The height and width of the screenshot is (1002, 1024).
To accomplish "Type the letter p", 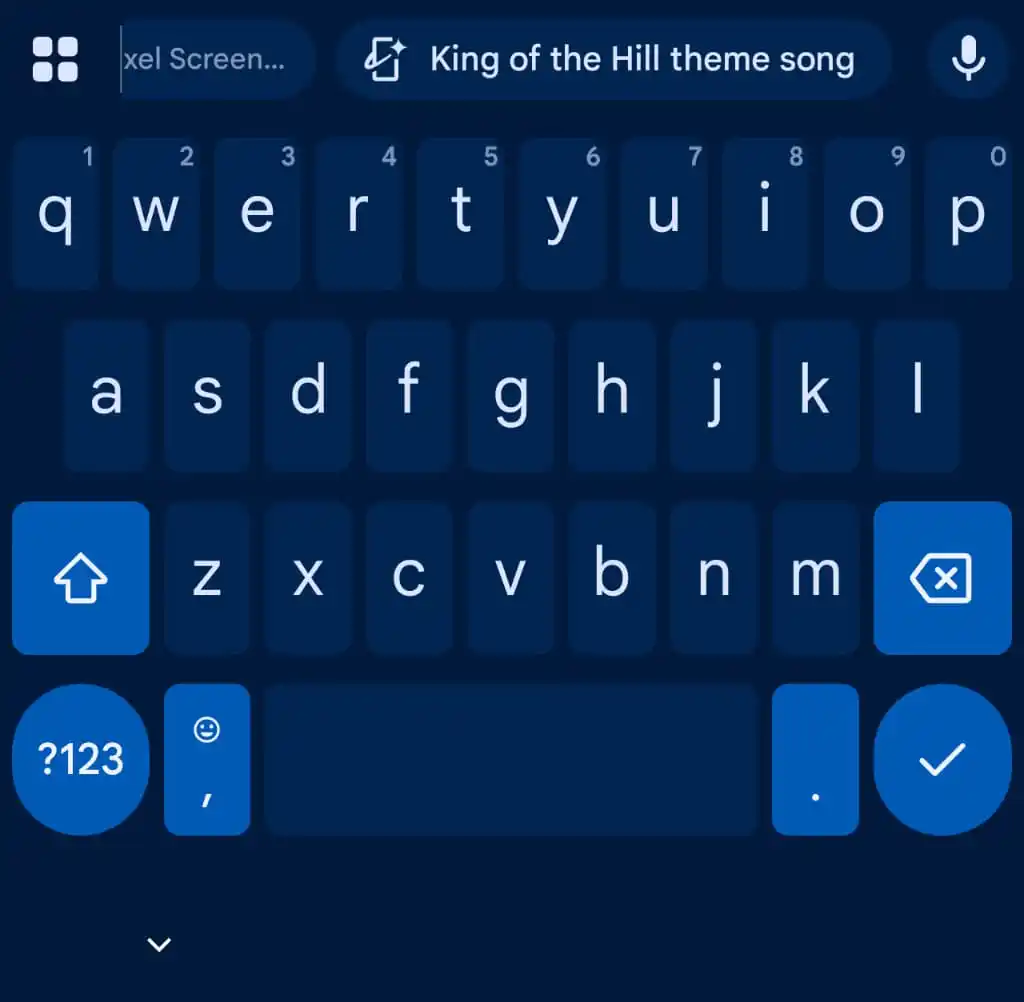I will 967,214.
